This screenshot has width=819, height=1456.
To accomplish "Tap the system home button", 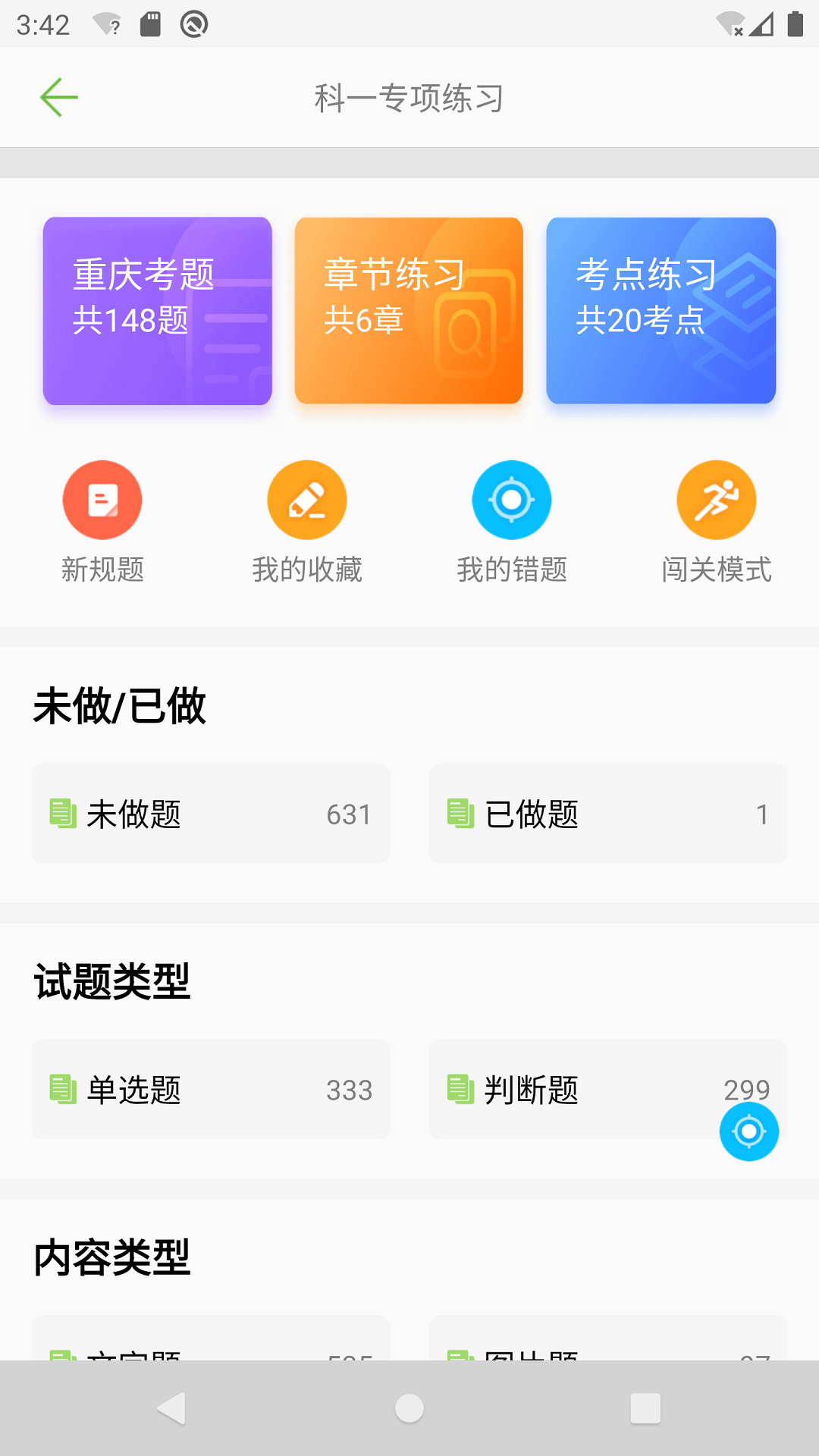I will [409, 1408].
